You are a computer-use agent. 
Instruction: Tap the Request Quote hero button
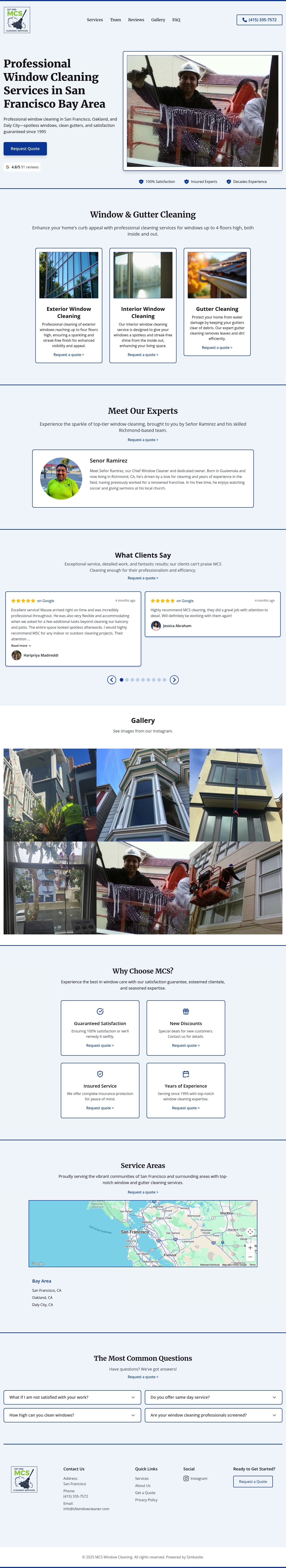click(25, 149)
